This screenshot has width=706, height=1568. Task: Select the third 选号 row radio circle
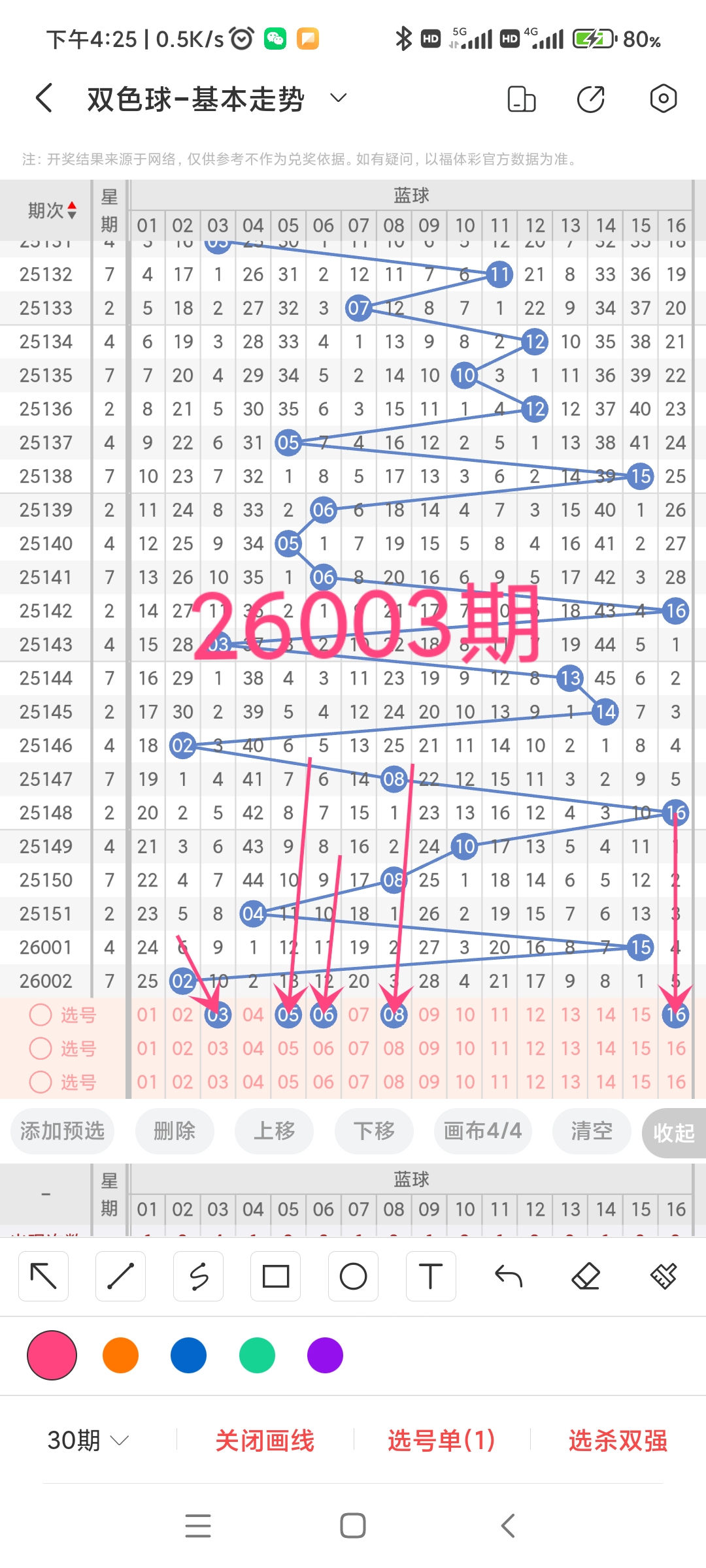[41, 1082]
